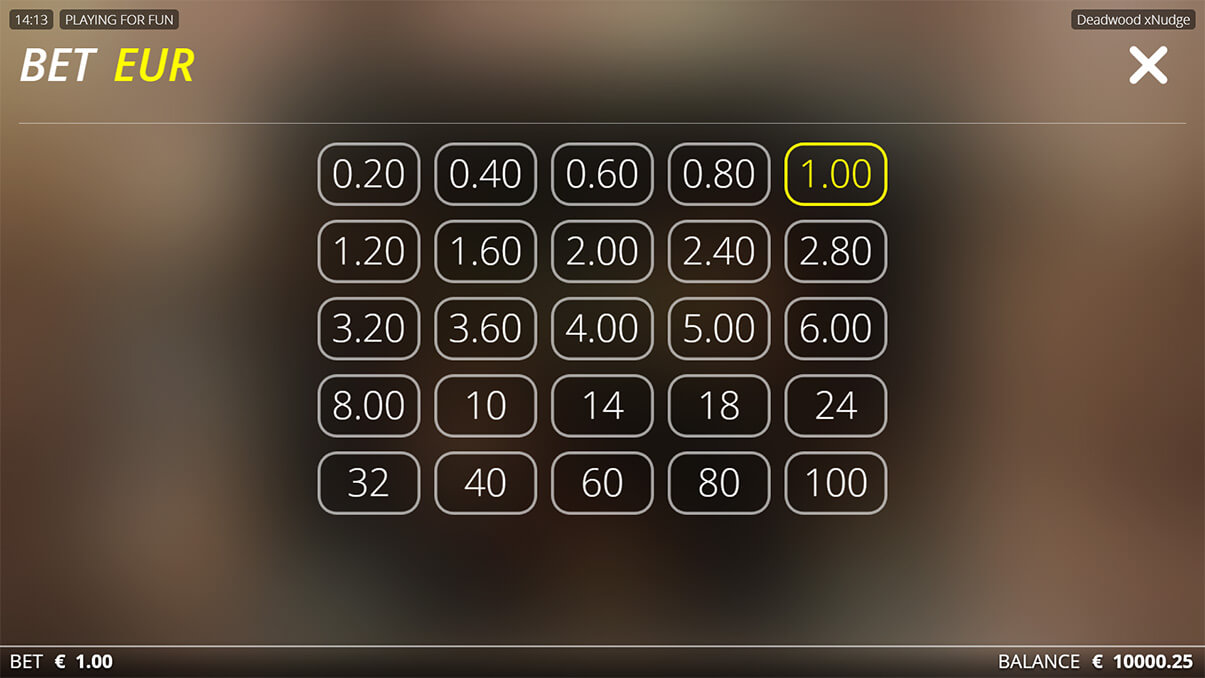Pick the 2.80 bet option
The width and height of the screenshot is (1205, 678).
836,251
